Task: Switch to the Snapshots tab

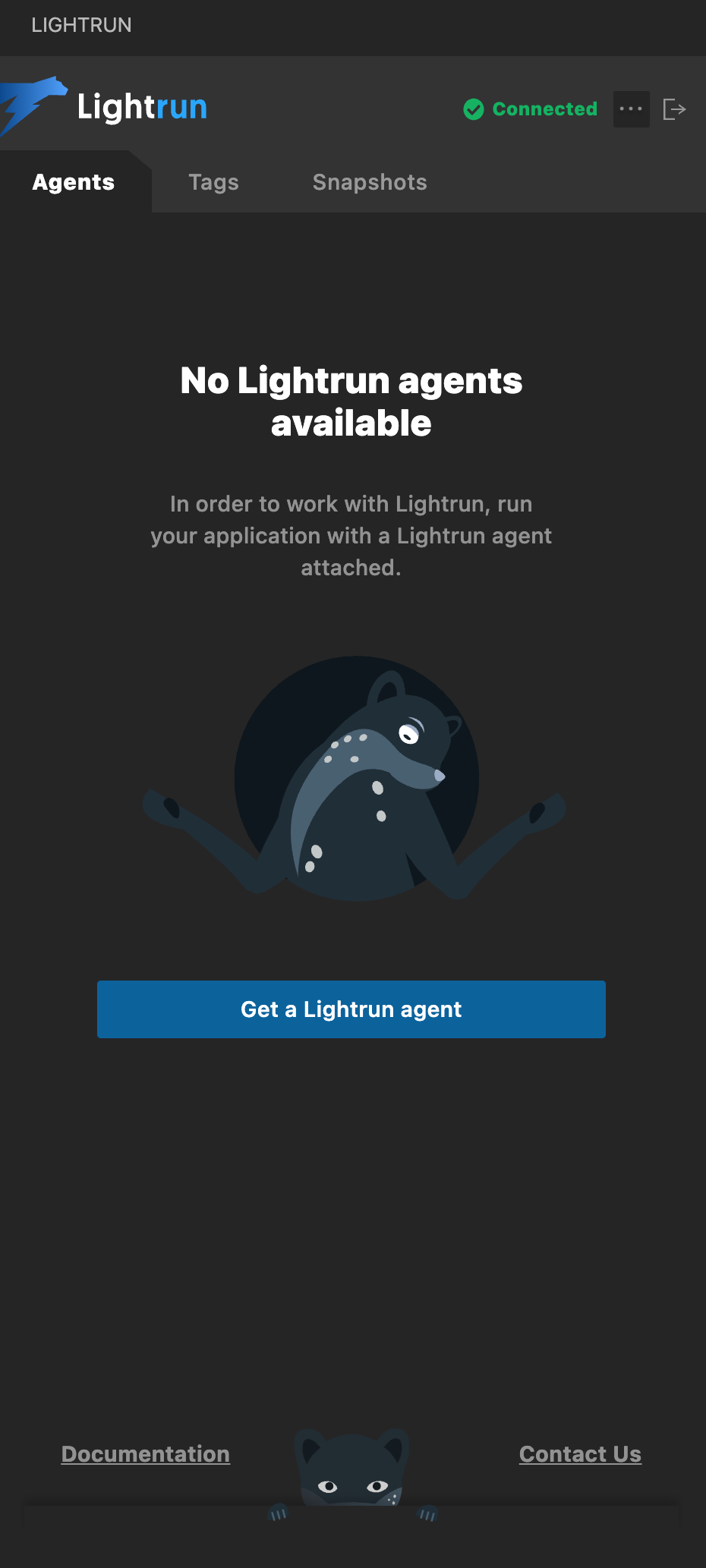Action: [x=370, y=182]
